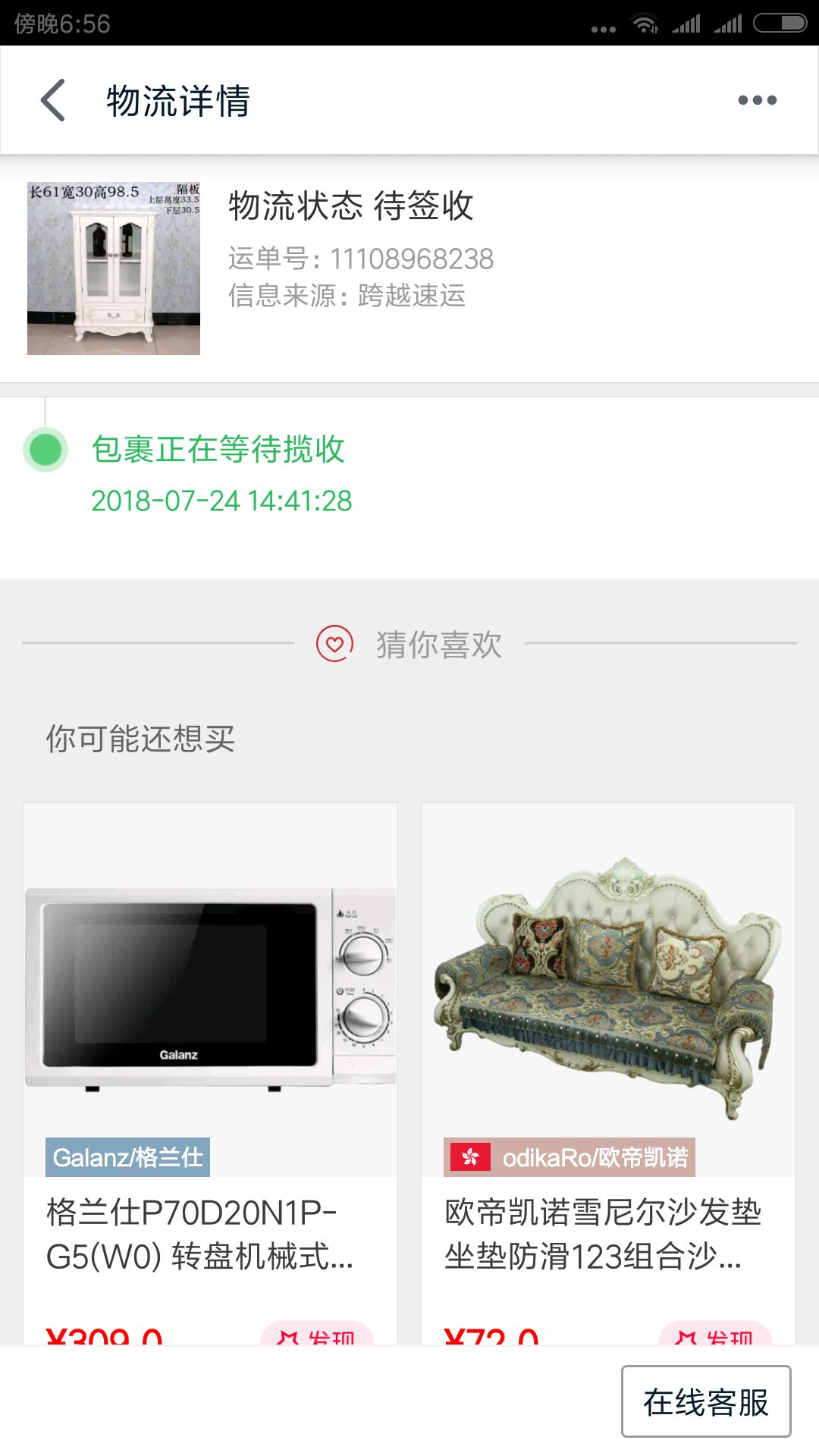Open the three-dot overflow menu
The height and width of the screenshot is (1456, 819).
[x=757, y=100]
